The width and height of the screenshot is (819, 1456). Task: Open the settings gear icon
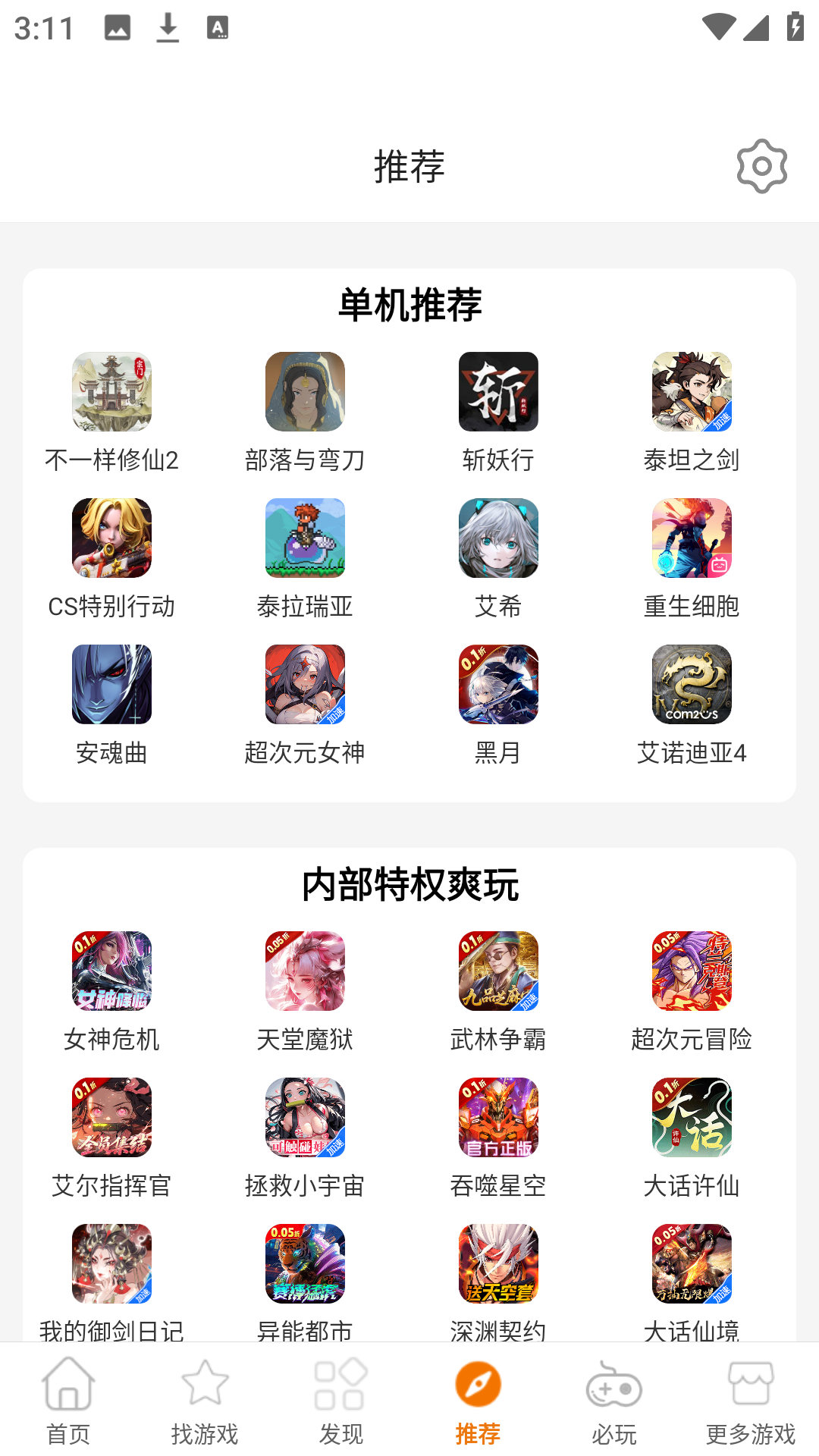pos(761,166)
